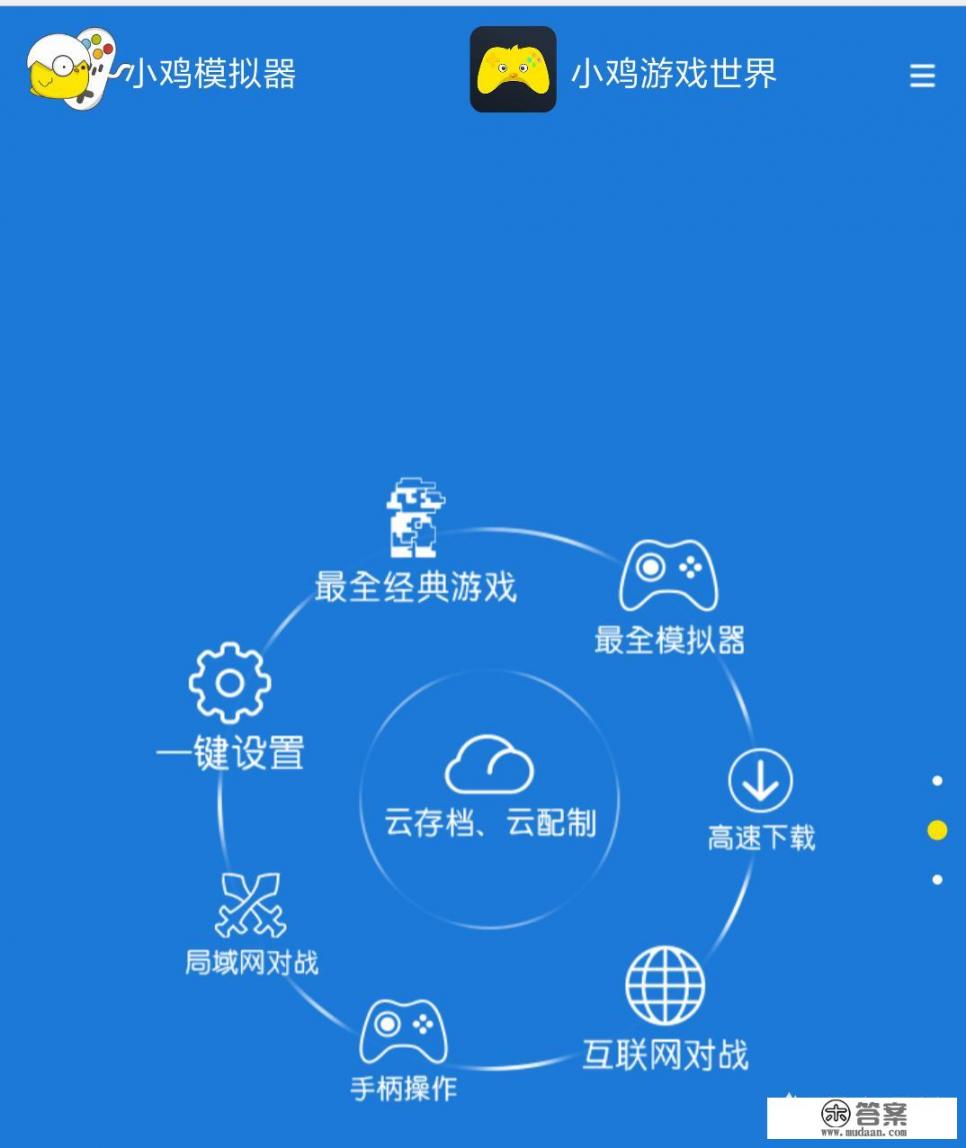Select the Mario icon above 最全经典游戏
The width and height of the screenshot is (966, 1148).
pyautogui.click(x=416, y=515)
